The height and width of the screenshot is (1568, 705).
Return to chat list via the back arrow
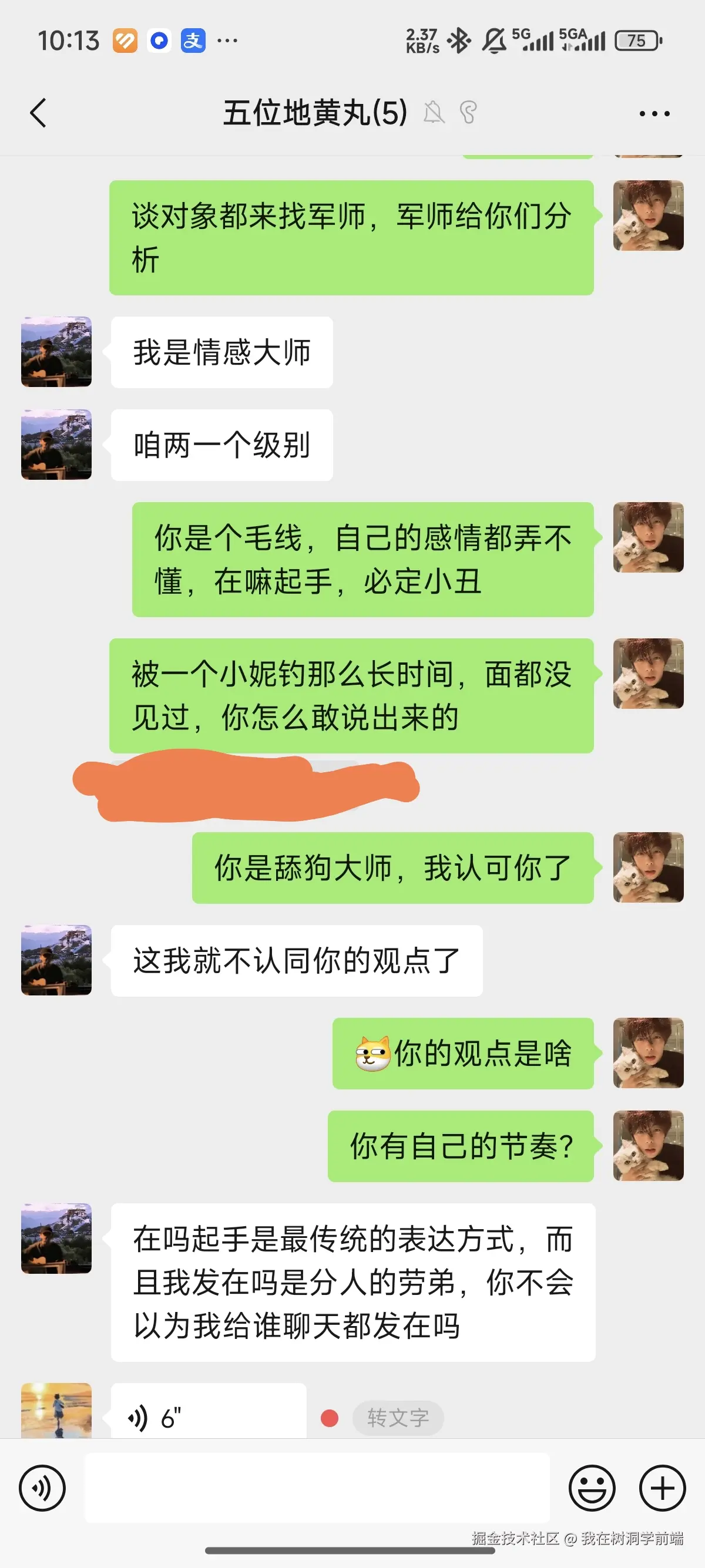(38, 113)
